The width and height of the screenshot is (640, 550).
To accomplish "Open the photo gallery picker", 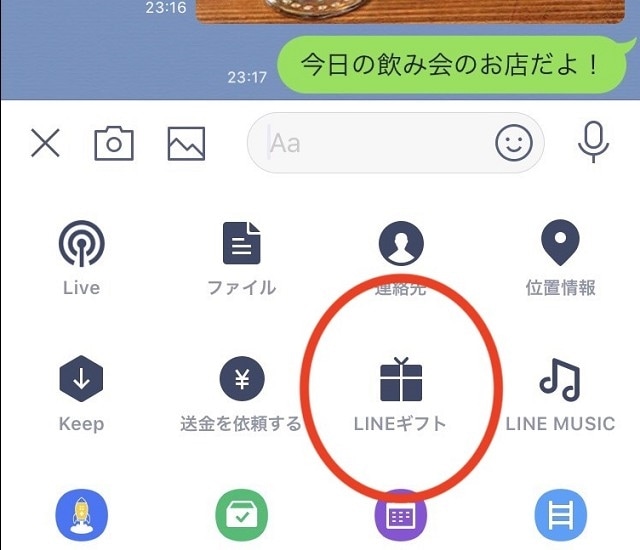I will (x=186, y=144).
